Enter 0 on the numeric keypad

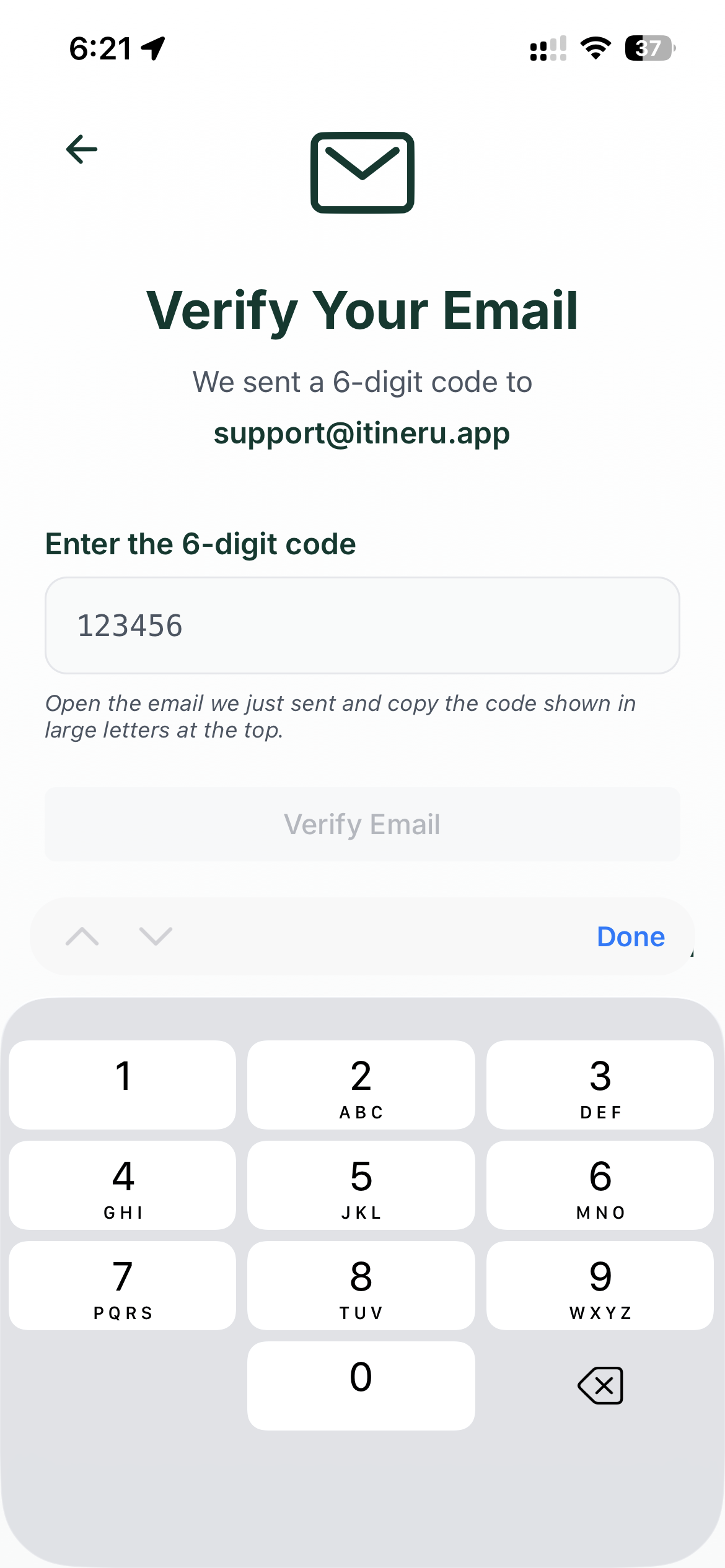pos(361,1386)
